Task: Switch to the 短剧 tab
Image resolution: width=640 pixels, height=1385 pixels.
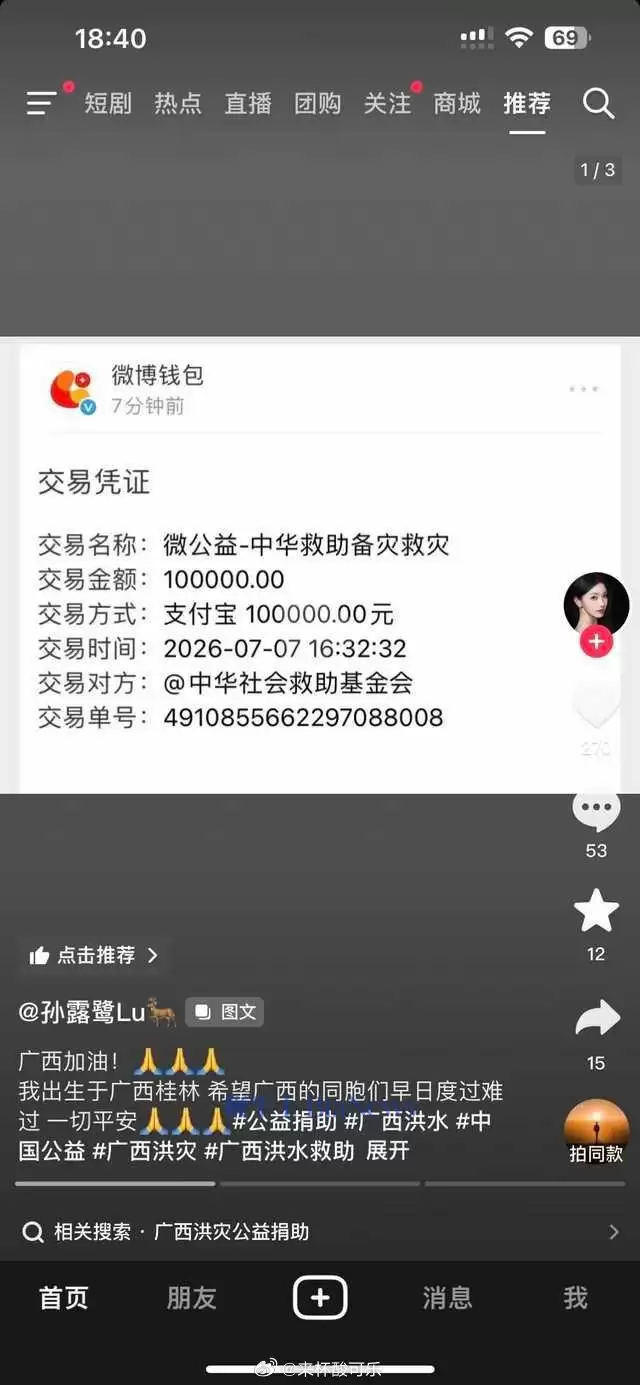Action: tap(108, 103)
